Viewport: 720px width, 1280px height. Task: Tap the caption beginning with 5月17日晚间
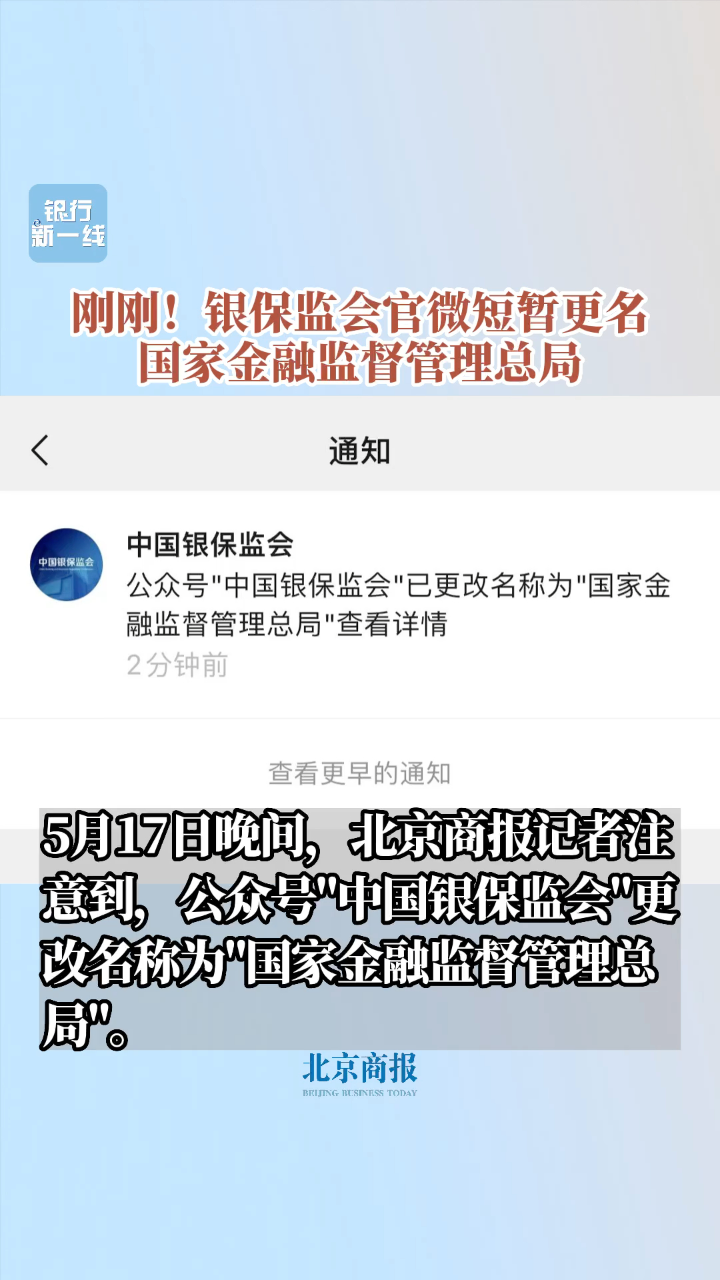360,920
